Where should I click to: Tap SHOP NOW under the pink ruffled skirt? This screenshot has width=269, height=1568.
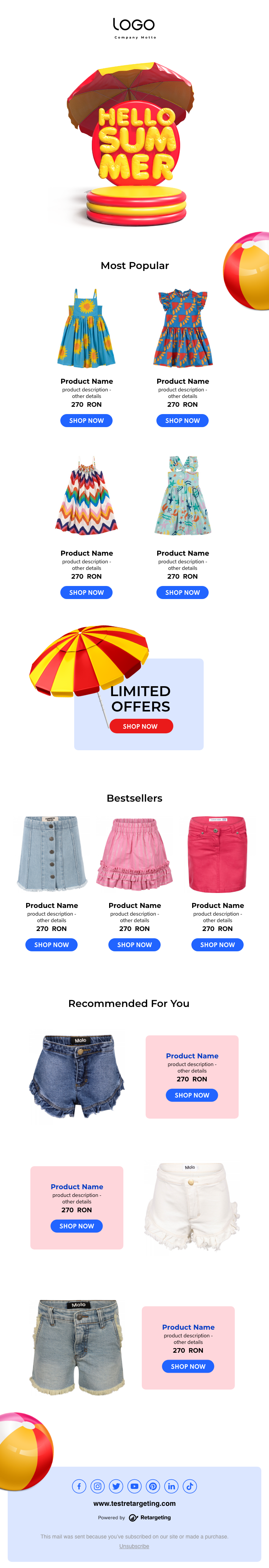[x=134, y=945]
